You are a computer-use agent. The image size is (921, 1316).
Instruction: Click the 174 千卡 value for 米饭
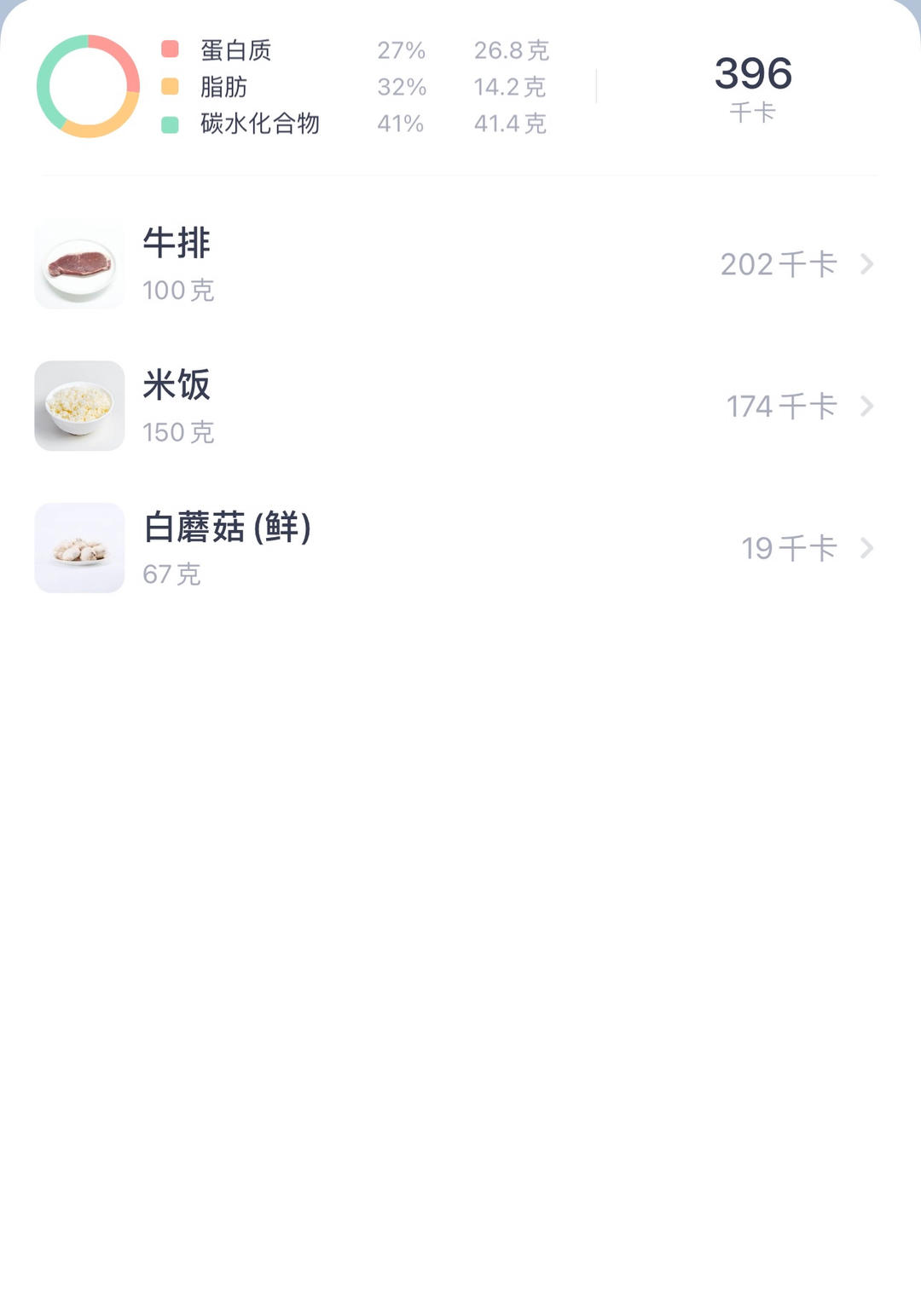[779, 407]
